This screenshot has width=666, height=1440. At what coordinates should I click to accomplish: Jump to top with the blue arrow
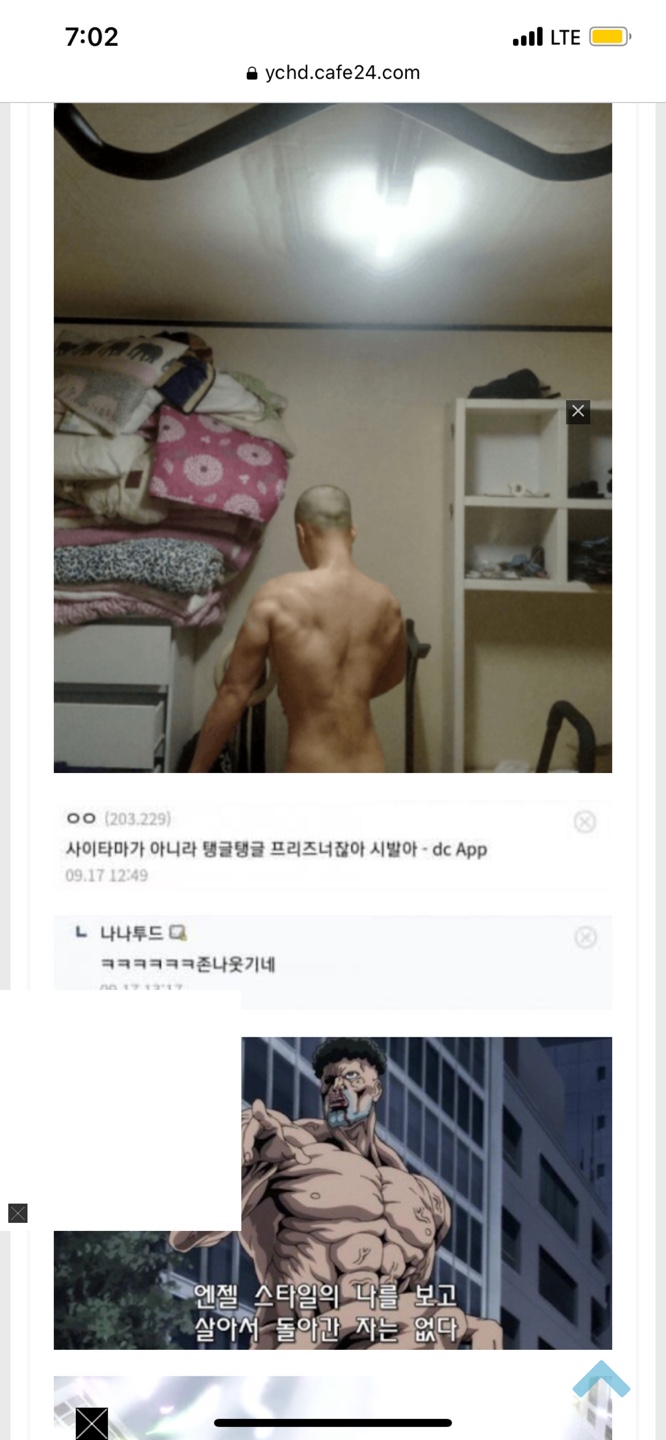pyautogui.click(x=601, y=1379)
